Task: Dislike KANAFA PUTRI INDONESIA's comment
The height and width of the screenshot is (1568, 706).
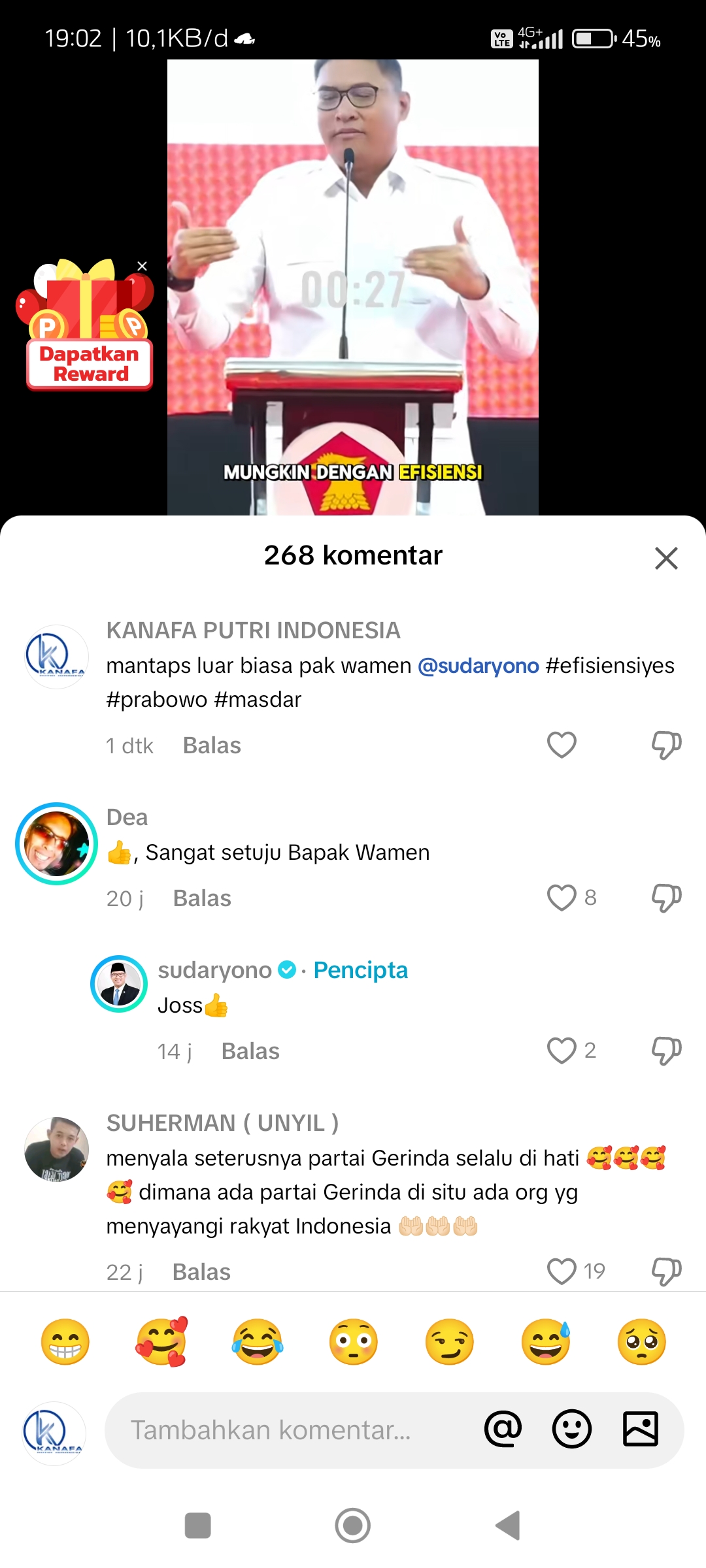Action: [666, 745]
